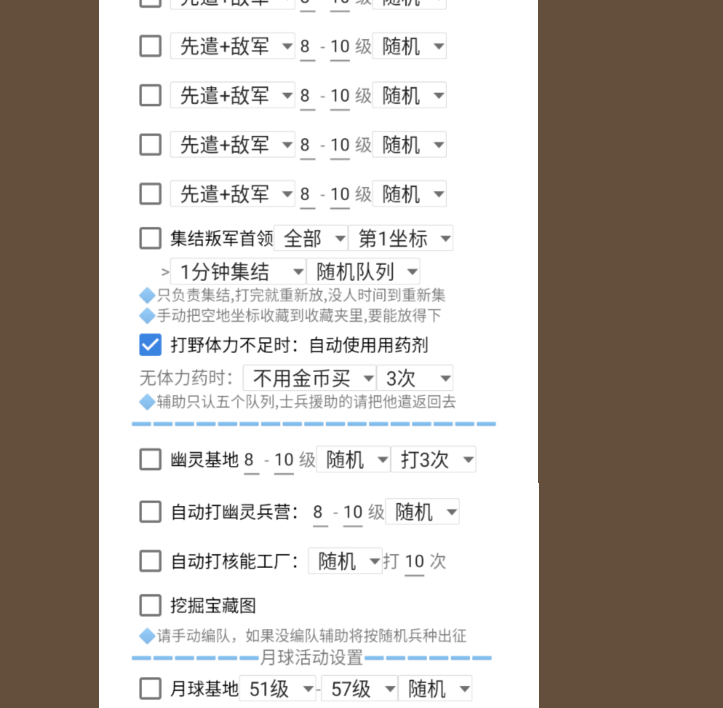Screen dimensions: 723x708
Task: Edit 幽灵兵营 minimum level field showing 8
Action: pyautogui.click(x=318, y=512)
